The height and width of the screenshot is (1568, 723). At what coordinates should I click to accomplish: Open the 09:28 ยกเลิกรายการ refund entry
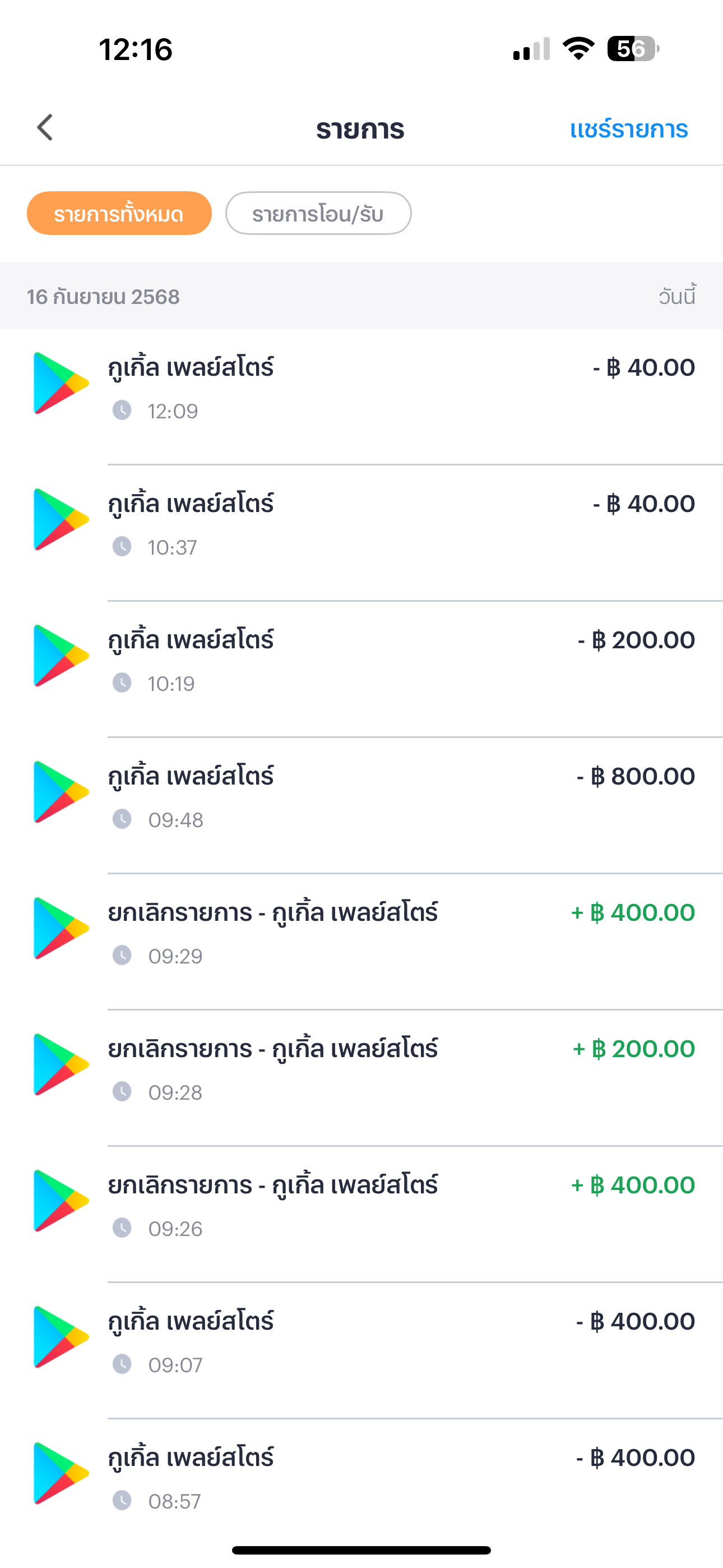coord(361,1078)
